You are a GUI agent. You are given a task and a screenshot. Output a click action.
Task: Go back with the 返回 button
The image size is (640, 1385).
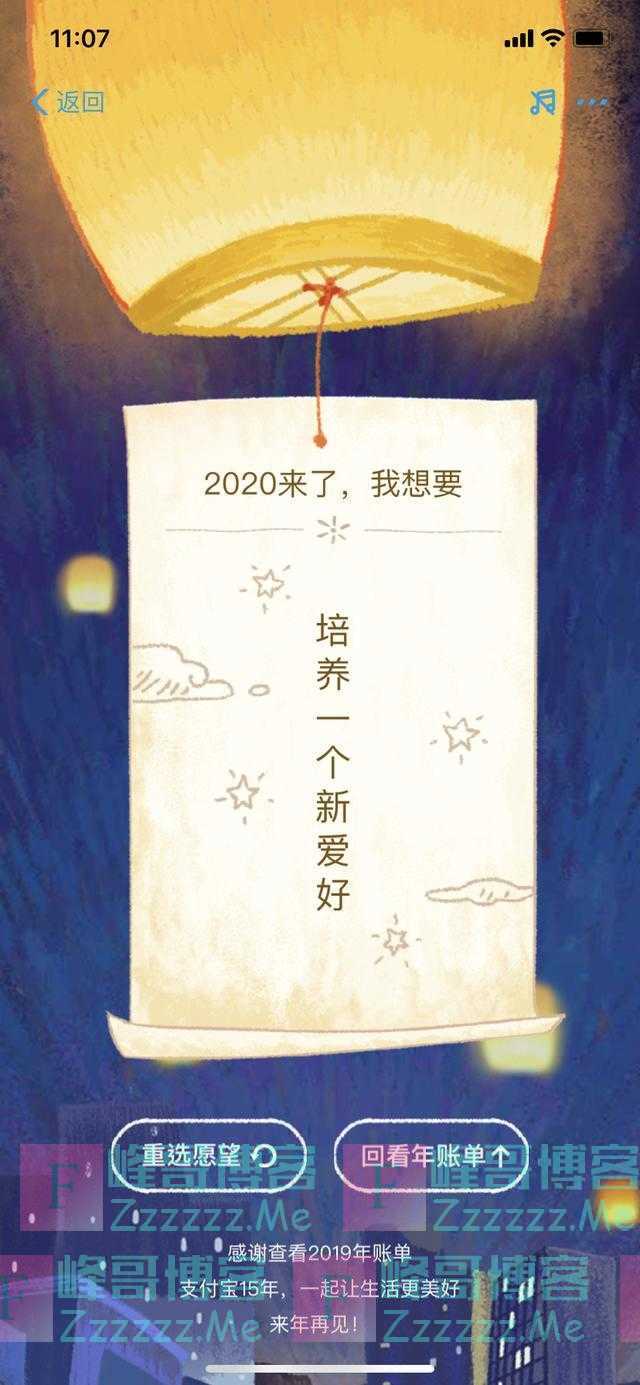coord(68,102)
